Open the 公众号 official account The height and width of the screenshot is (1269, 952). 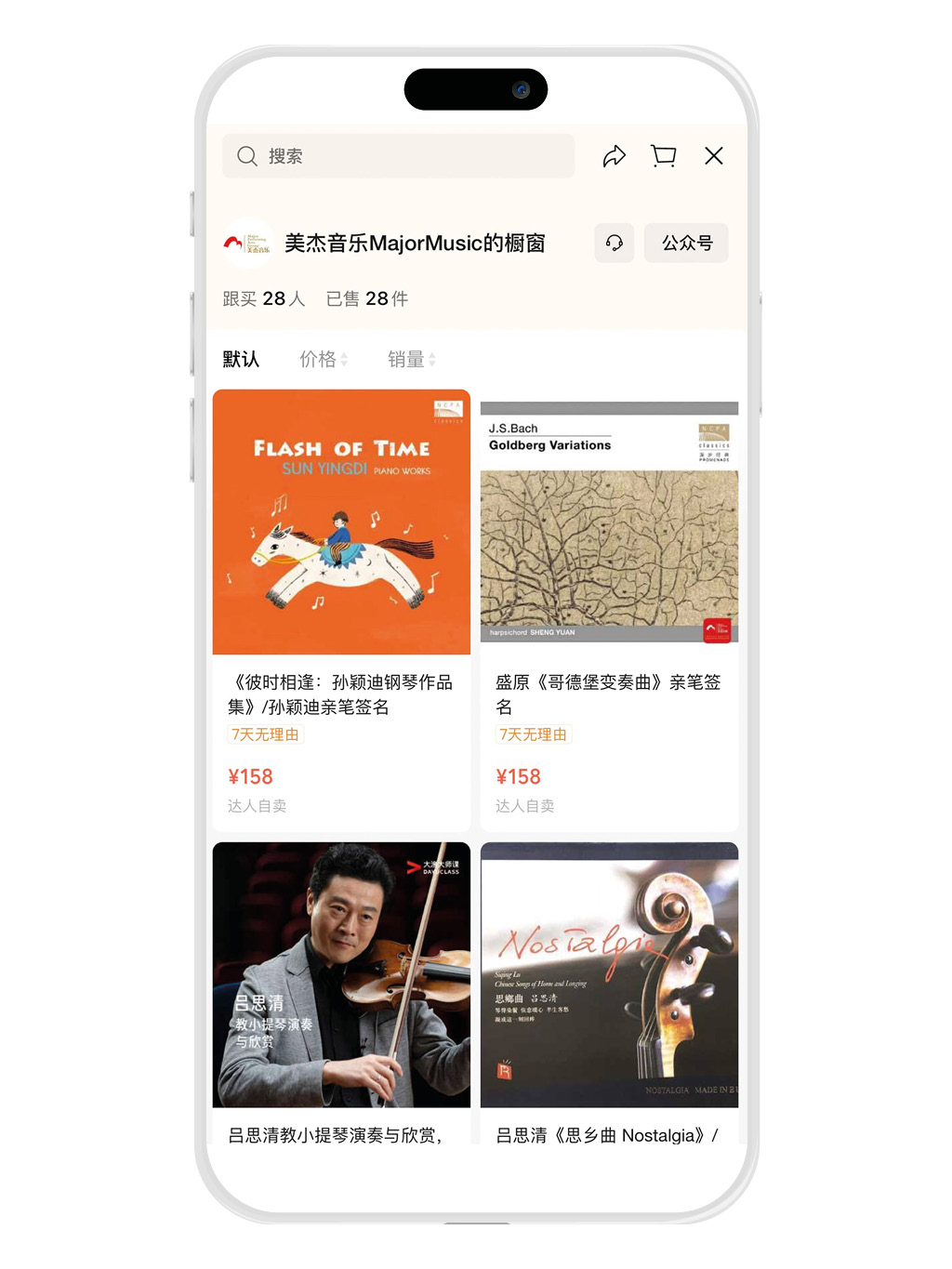pos(686,244)
